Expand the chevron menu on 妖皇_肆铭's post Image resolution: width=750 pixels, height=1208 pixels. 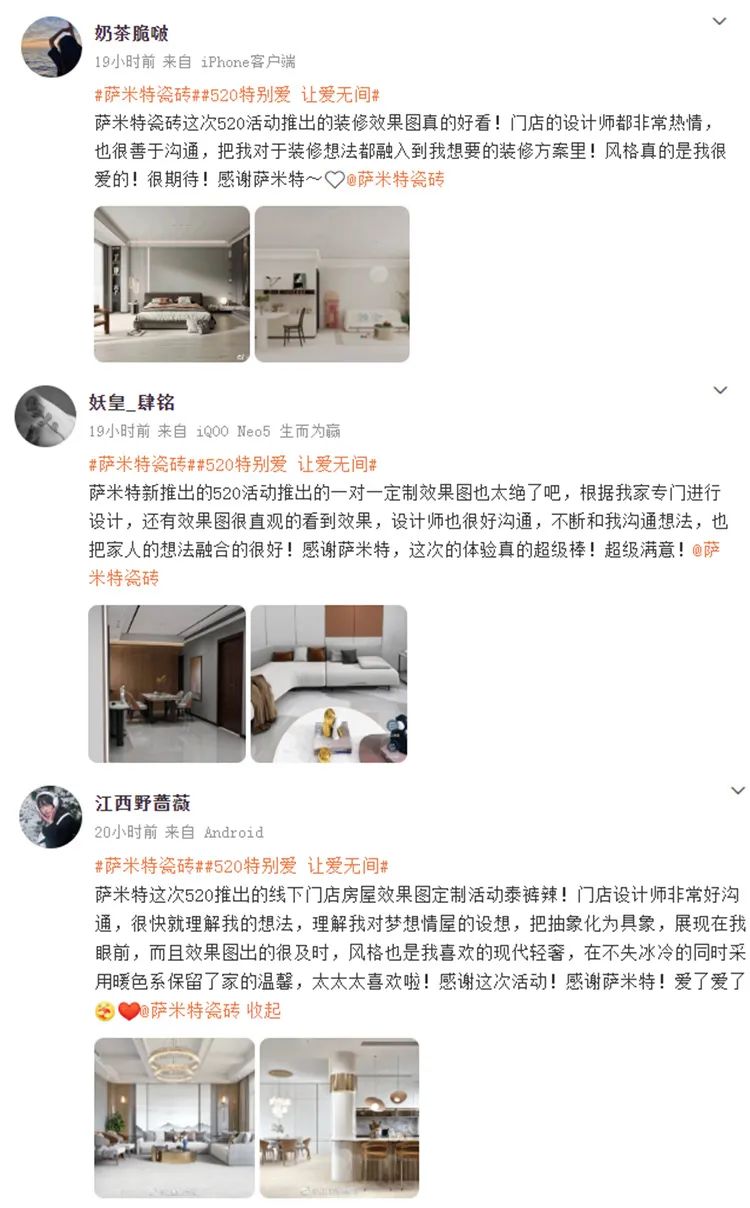[x=719, y=390]
